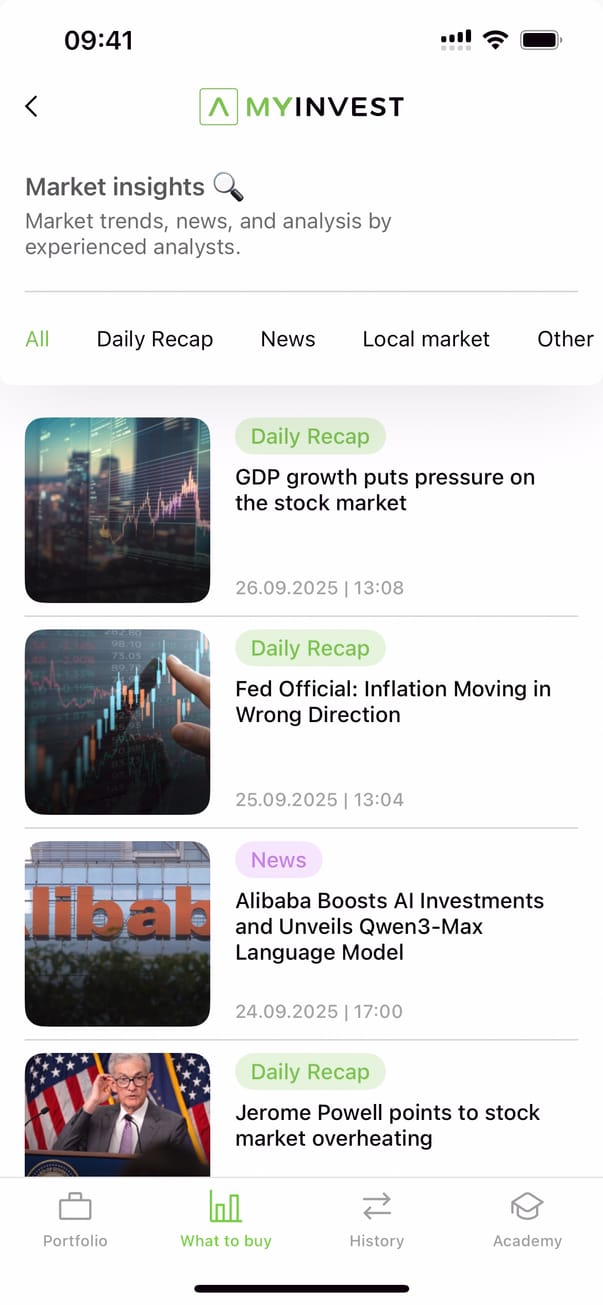
Task: Go to the Academy tab
Action: point(527,1220)
